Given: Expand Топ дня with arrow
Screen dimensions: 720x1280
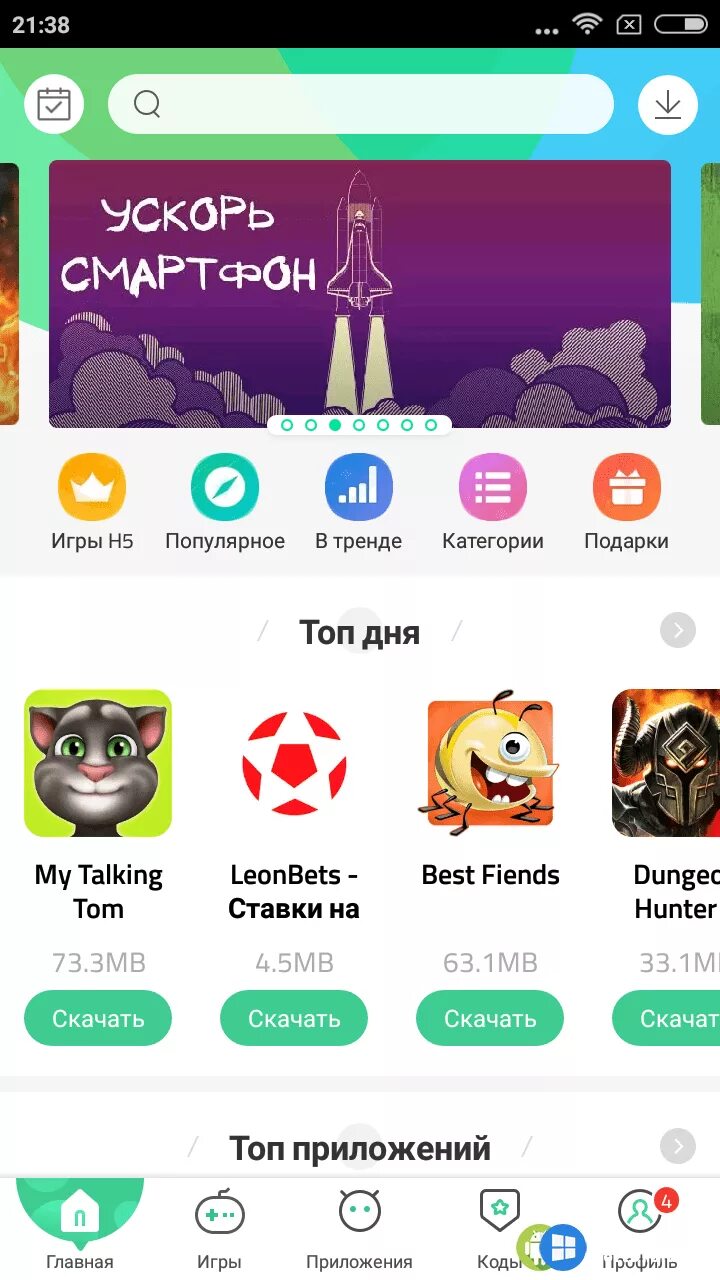Looking at the screenshot, I should [x=678, y=630].
